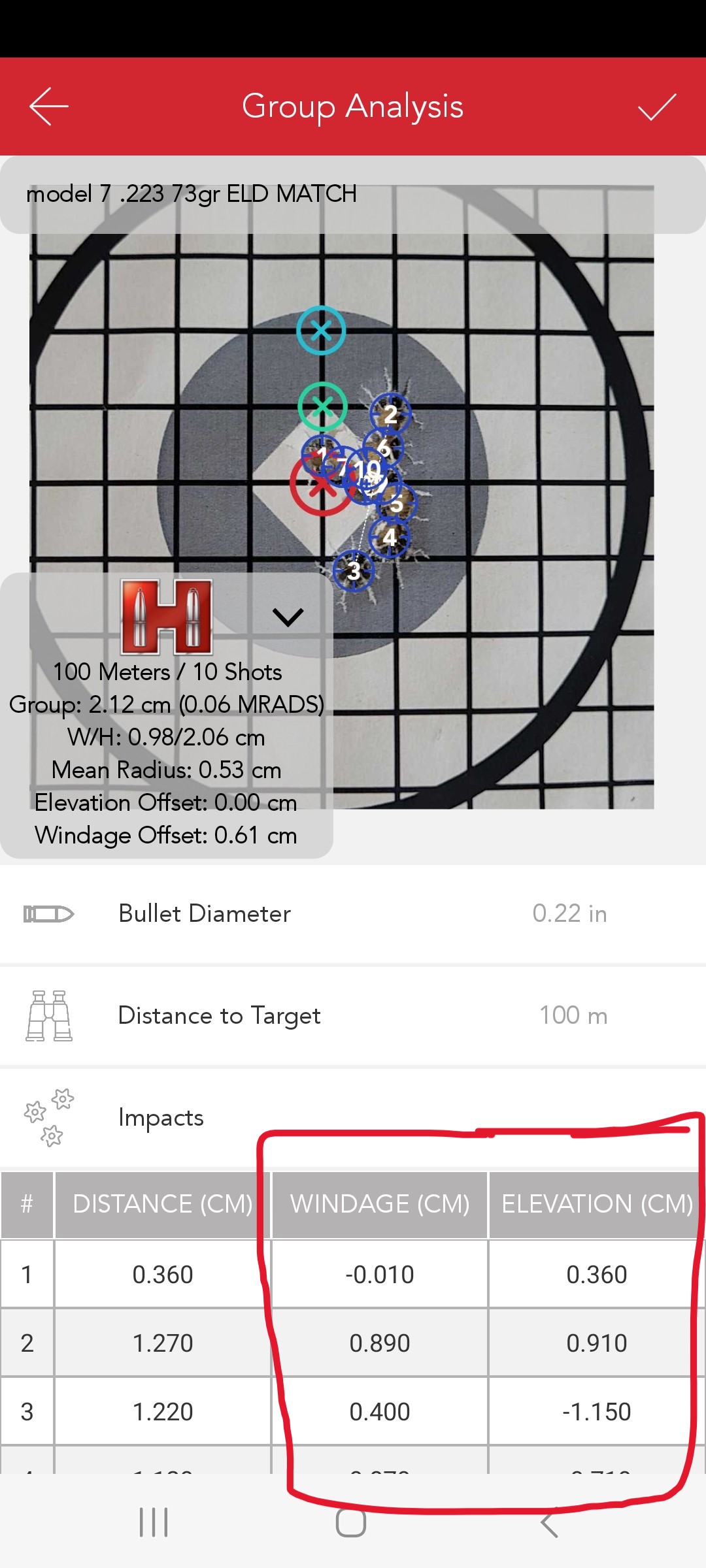
Task: Open recent apps from navigation bar
Action: (154, 1522)
